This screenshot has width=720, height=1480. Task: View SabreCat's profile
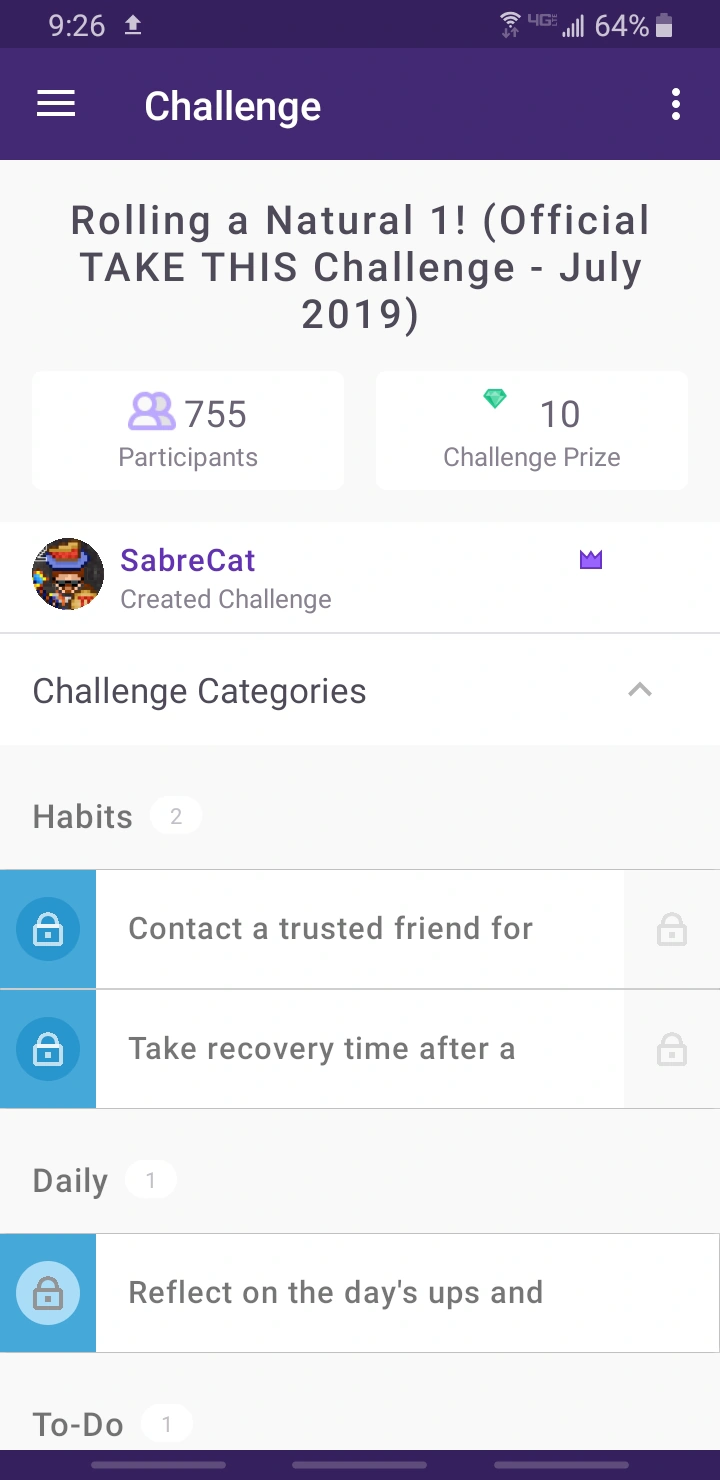pyautogui.click(x=188, y=561)
